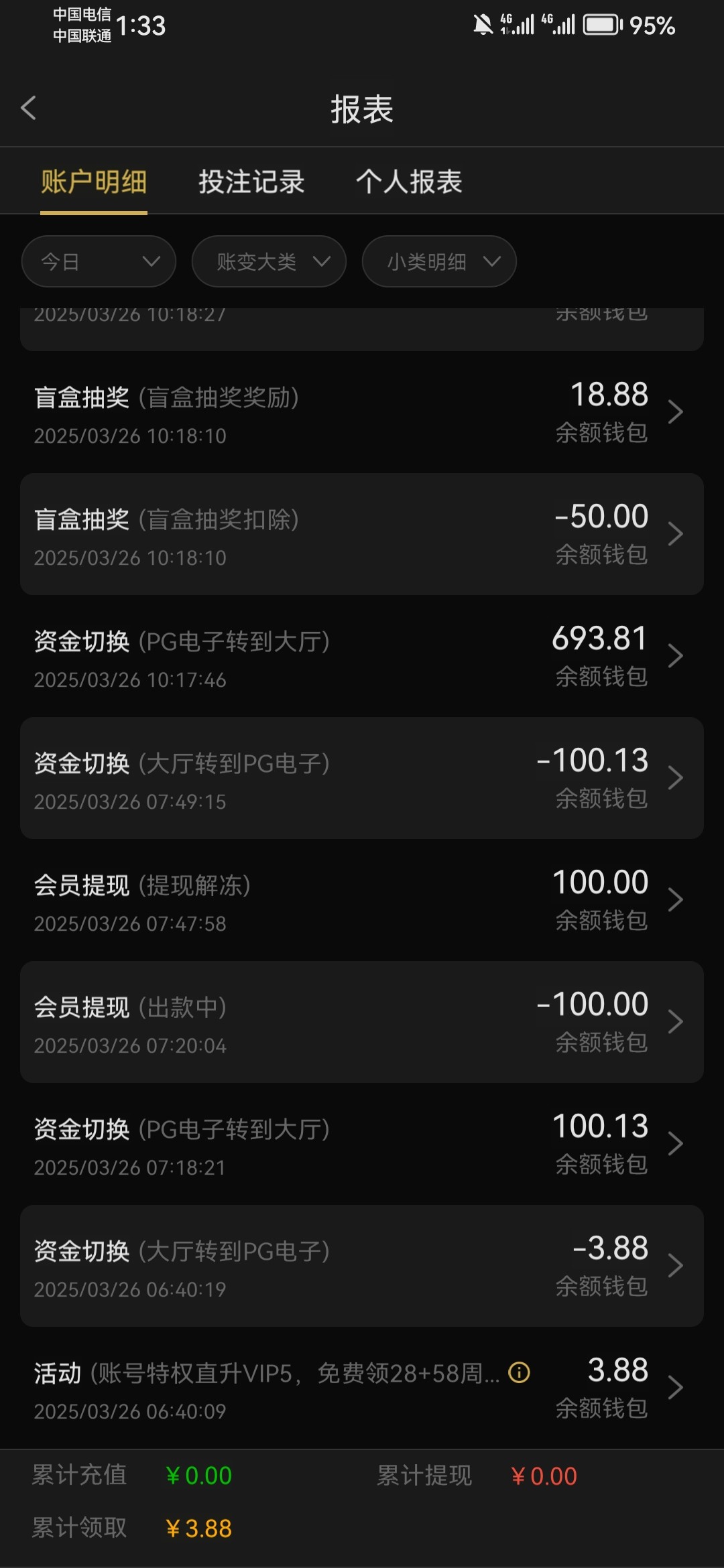
Task: Open the 出款中 -100.00 withdrawal record
Action: pos(362,1023)
